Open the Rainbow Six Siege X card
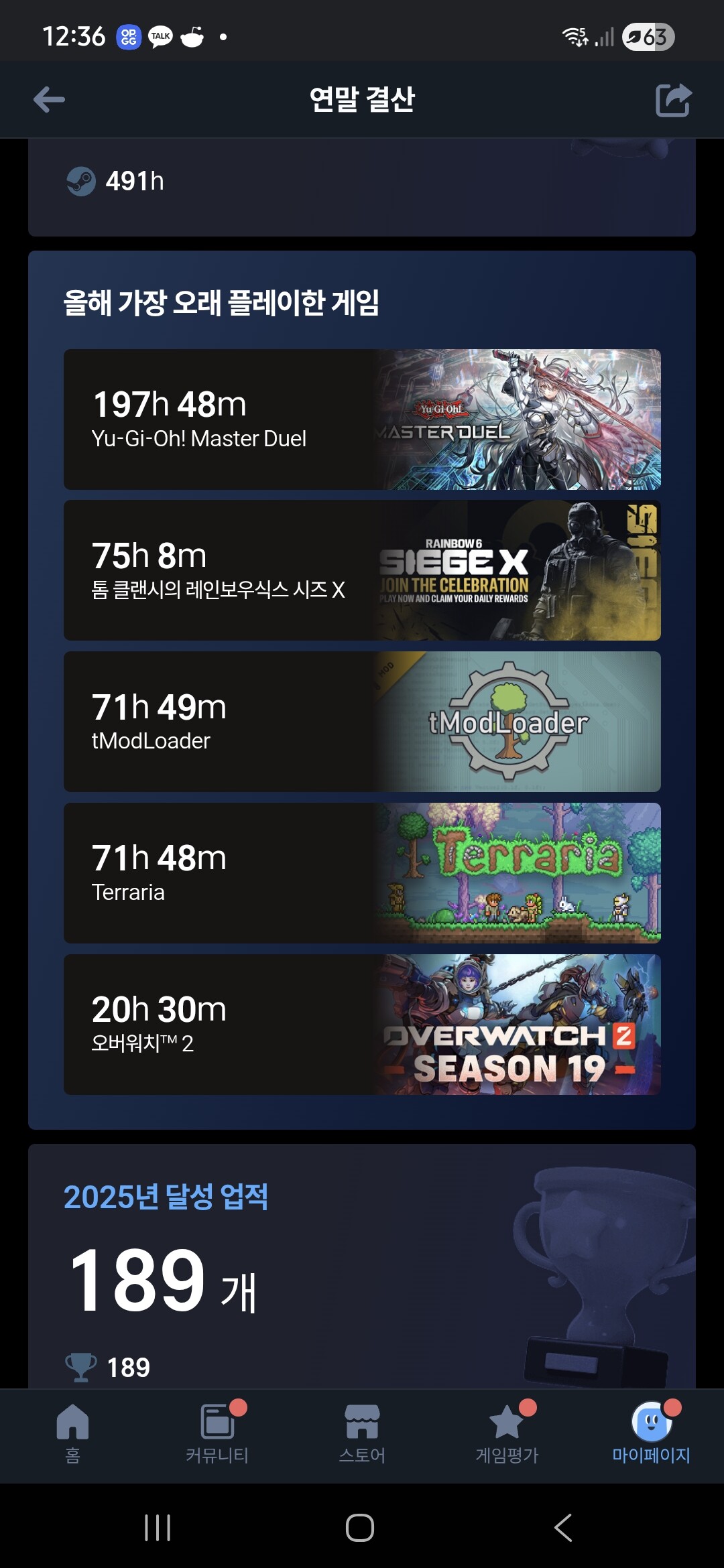 [x=362, y=570]
